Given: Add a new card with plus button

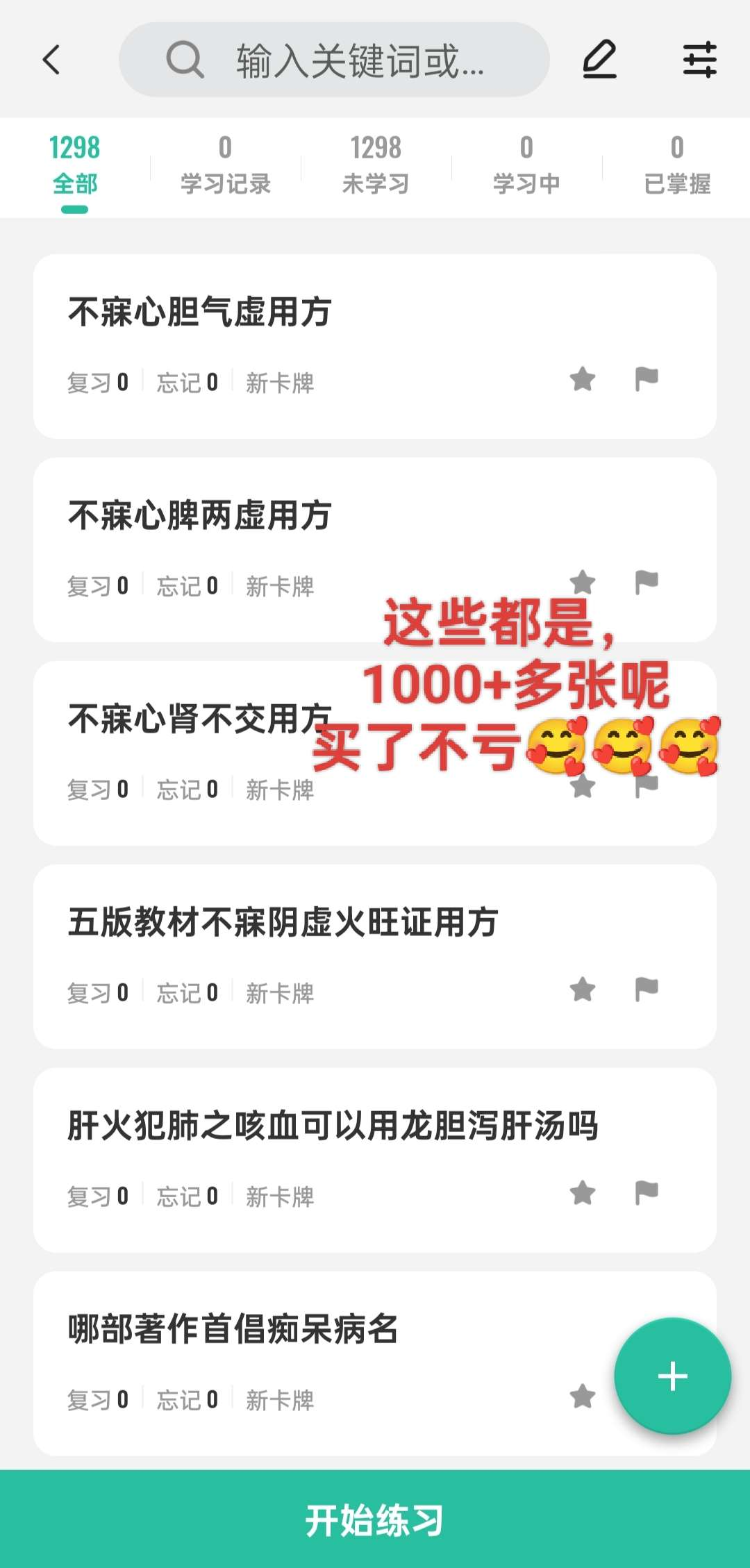Looking at the screenshot, I should click(x=672, y=1376).
